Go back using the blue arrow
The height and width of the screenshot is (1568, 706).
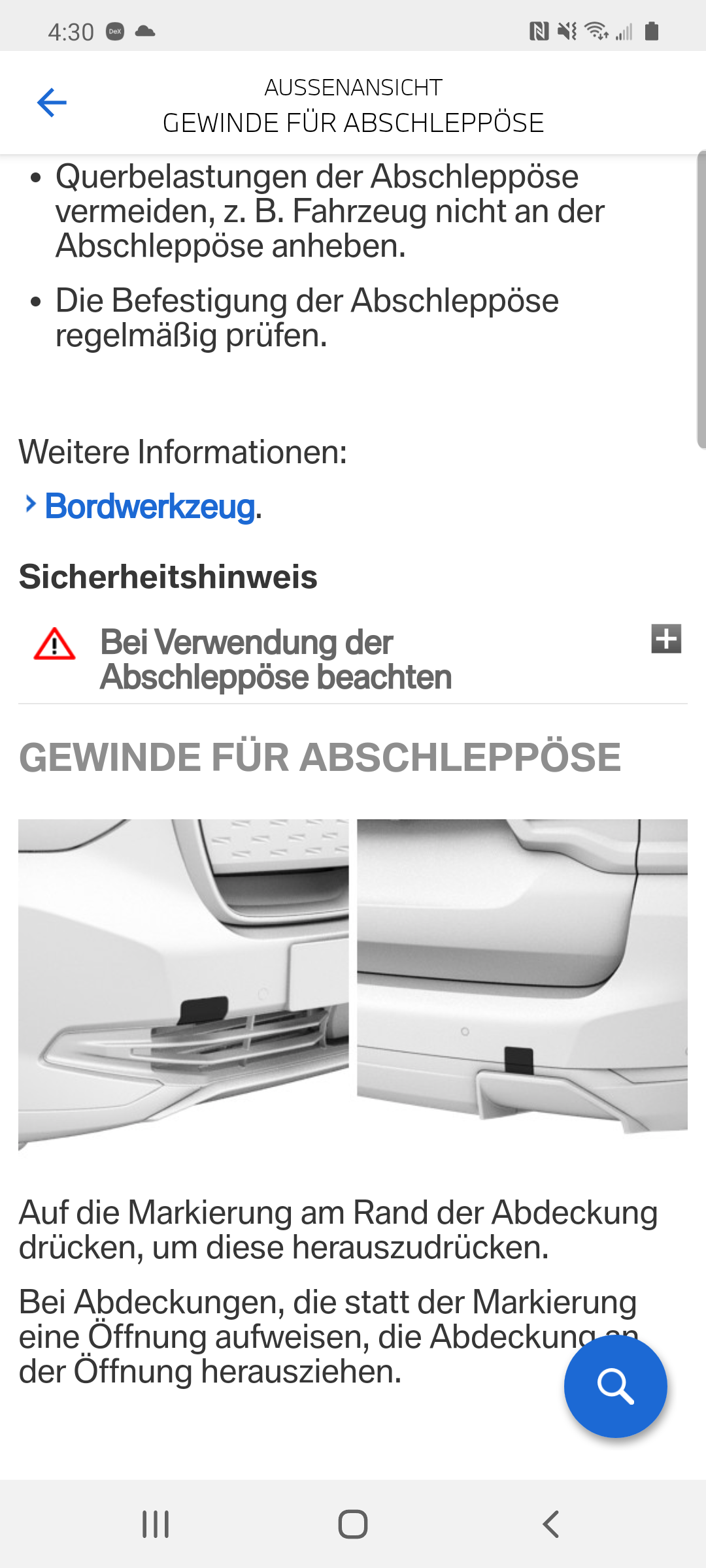pos(52,103)
